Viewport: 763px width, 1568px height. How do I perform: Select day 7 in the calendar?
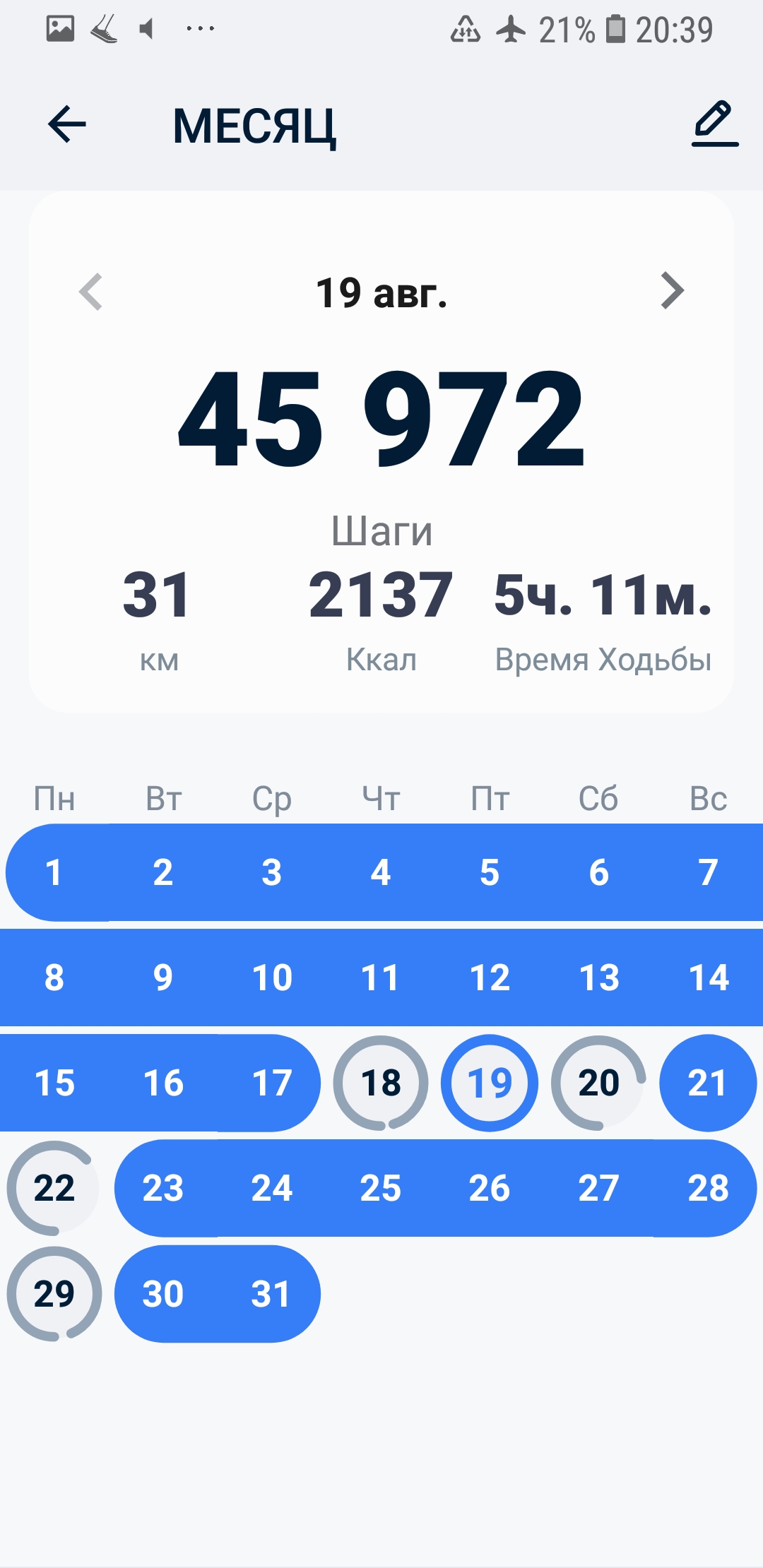click(709, 872)
